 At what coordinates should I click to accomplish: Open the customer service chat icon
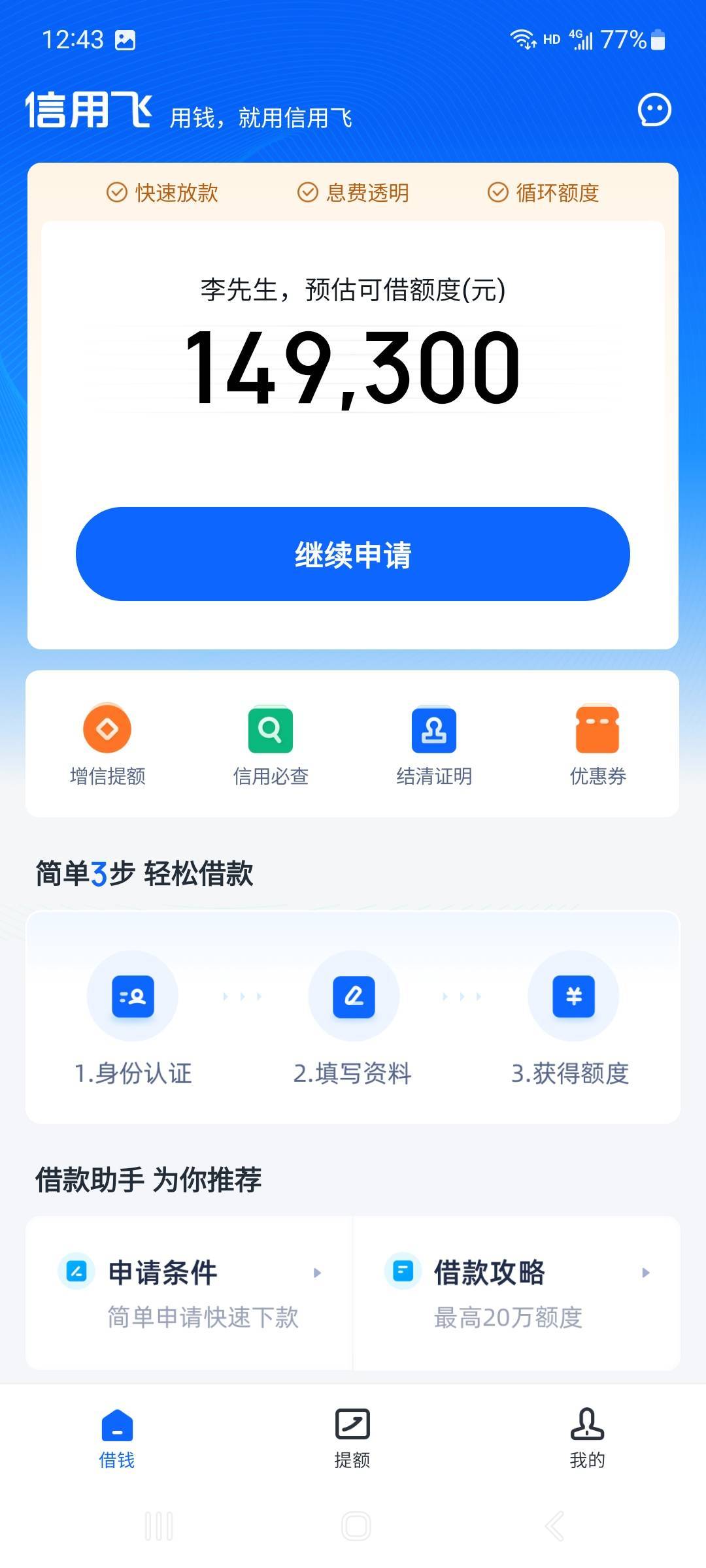654,110
